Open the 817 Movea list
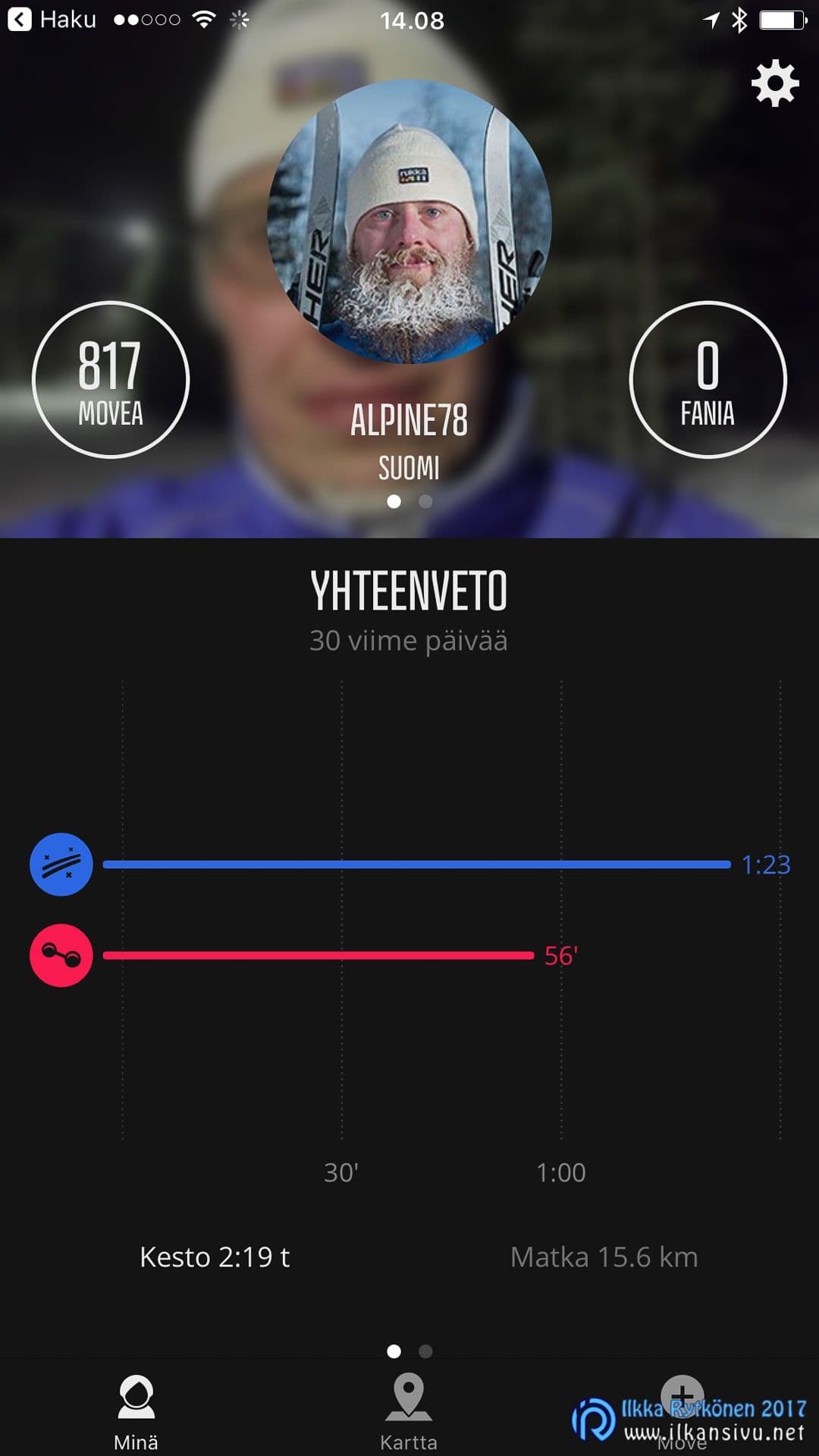 click(111, 380)
